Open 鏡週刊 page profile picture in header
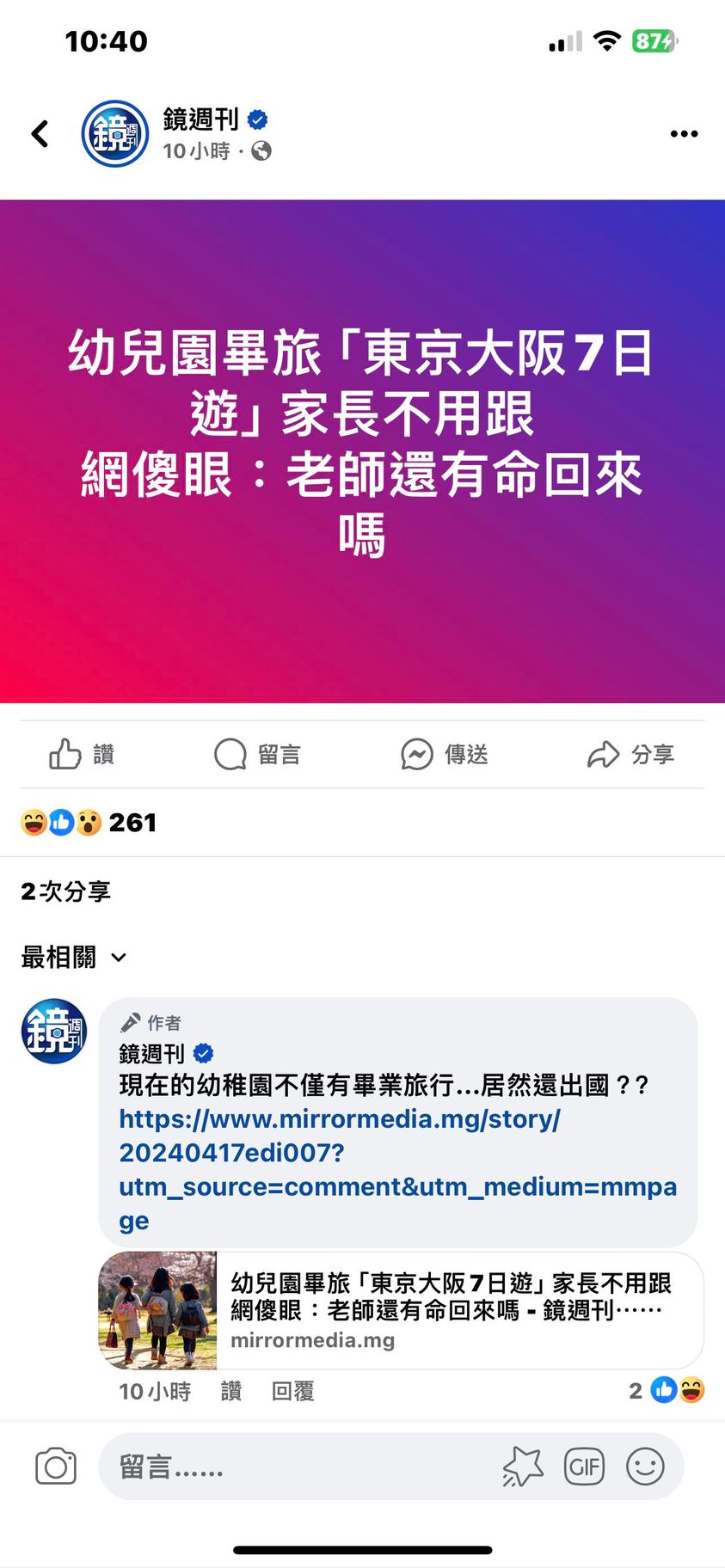Screen dimensions: 725x1568 tap(114, 134)
